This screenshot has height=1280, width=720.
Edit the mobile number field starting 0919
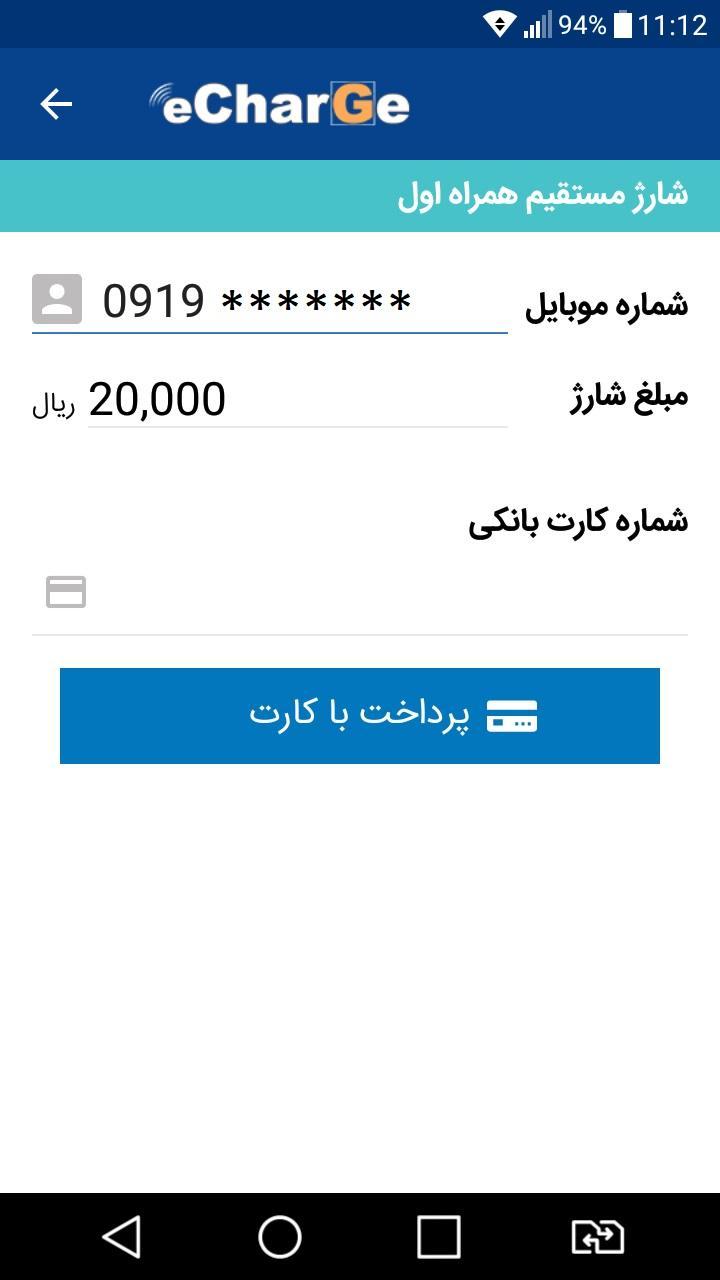pyautogui.click(x=300, y=301)
